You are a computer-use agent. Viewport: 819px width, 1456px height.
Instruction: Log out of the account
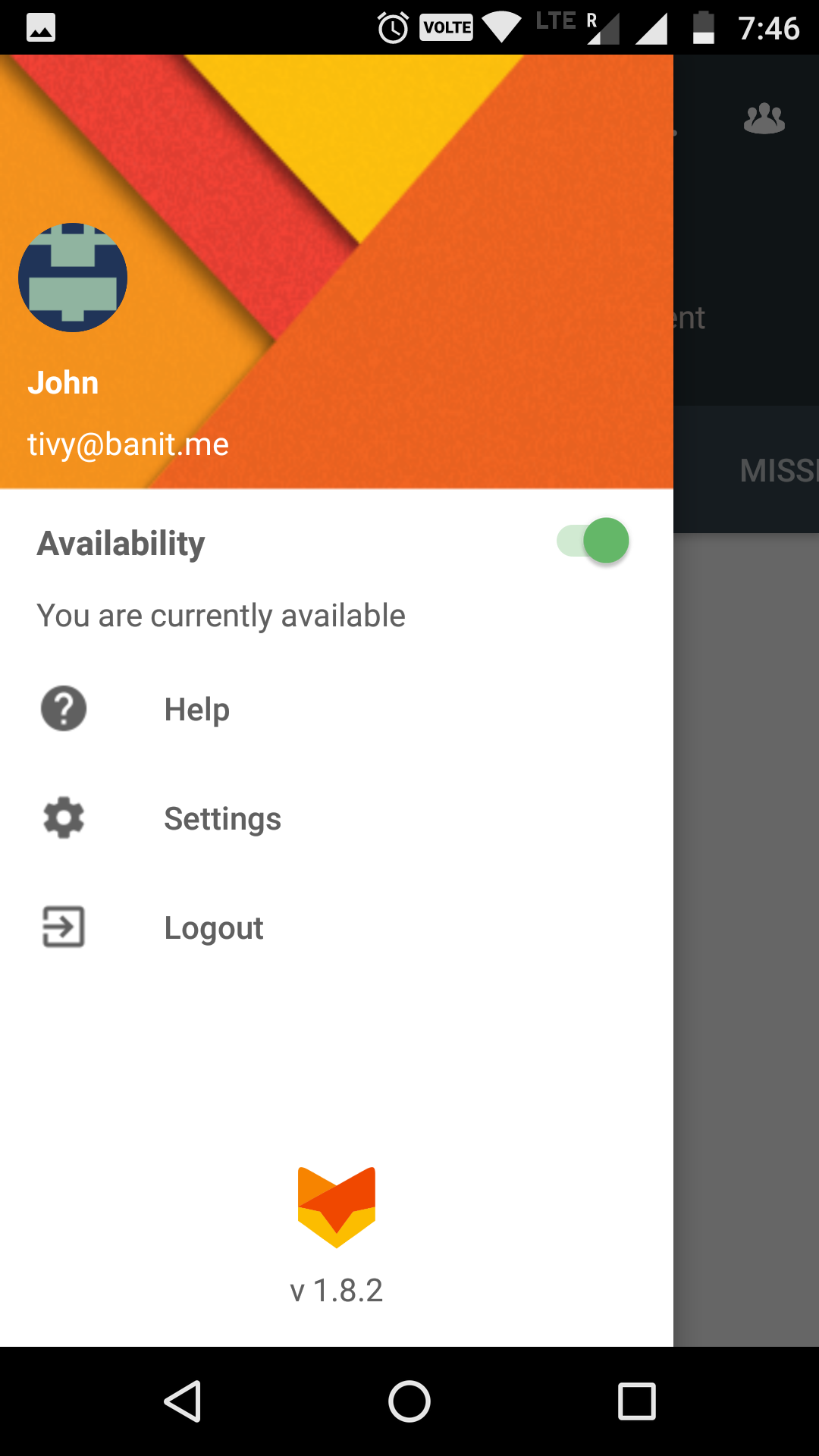click(213, 928)
